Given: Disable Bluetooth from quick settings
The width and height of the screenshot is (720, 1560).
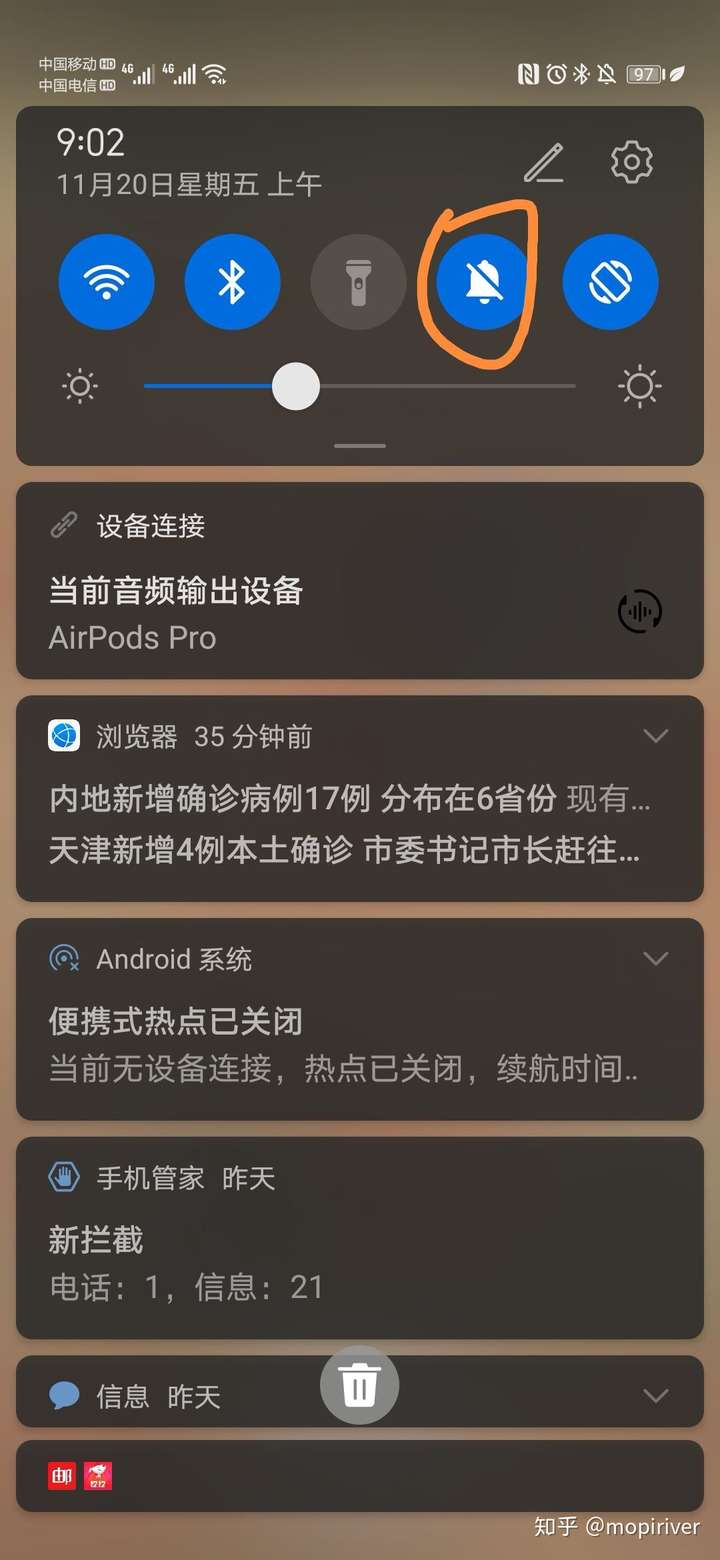Looking at the screenshot, I should [232, 282].
